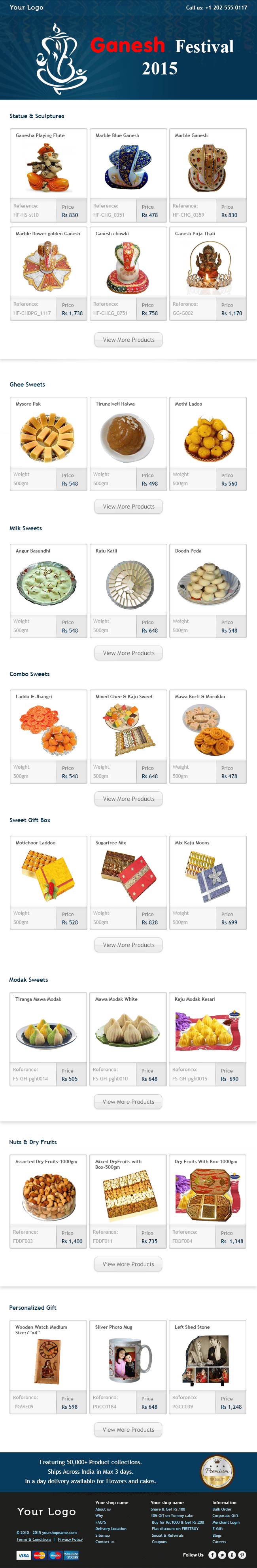
Task: Open the Privacy Policy link
Action: pos(70,1539)
